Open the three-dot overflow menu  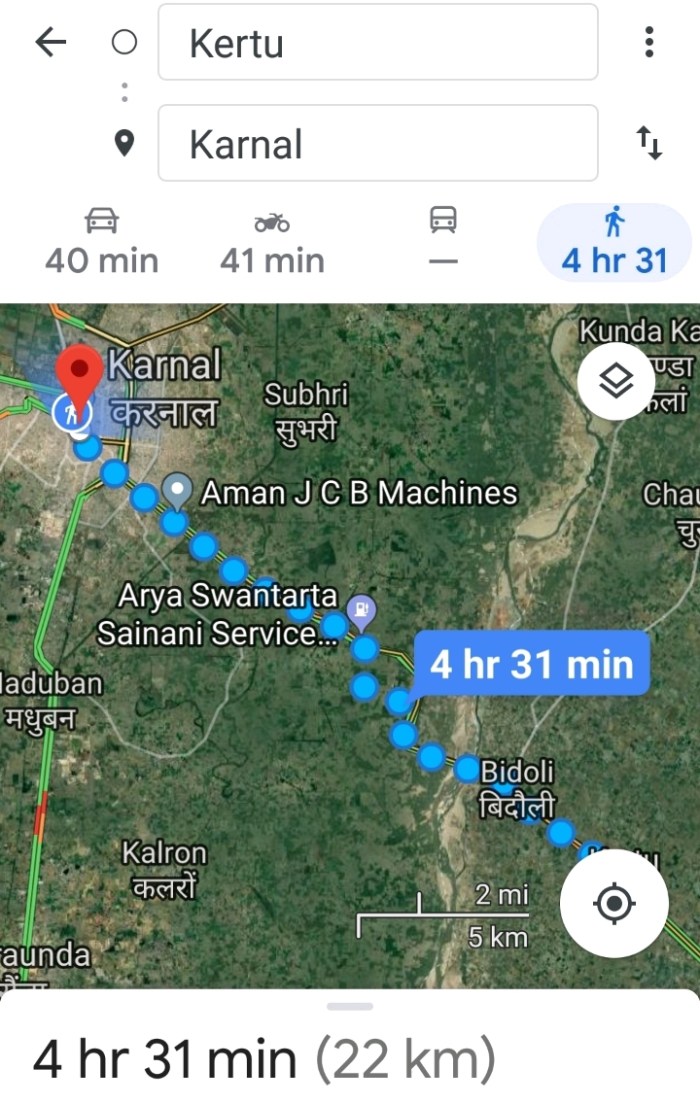pyautogui.click(x=649, y=42)
